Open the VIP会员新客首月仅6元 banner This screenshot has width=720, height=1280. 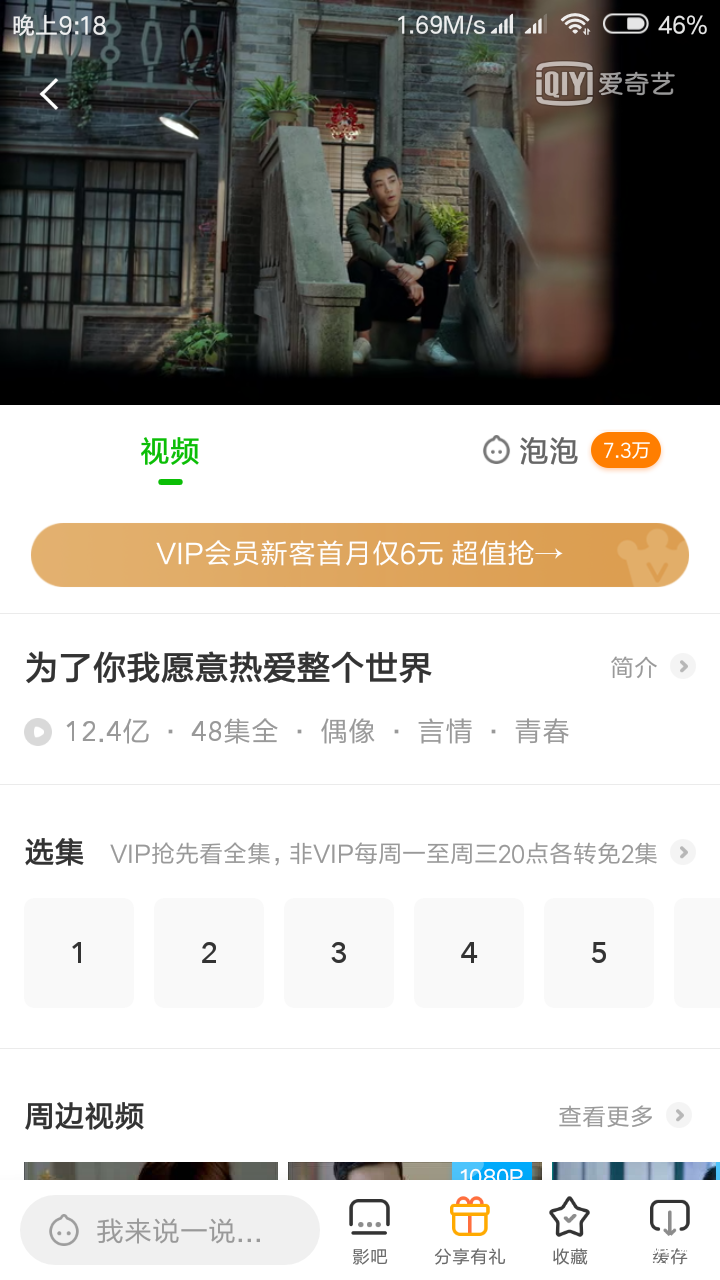click(x=360, y=554)
